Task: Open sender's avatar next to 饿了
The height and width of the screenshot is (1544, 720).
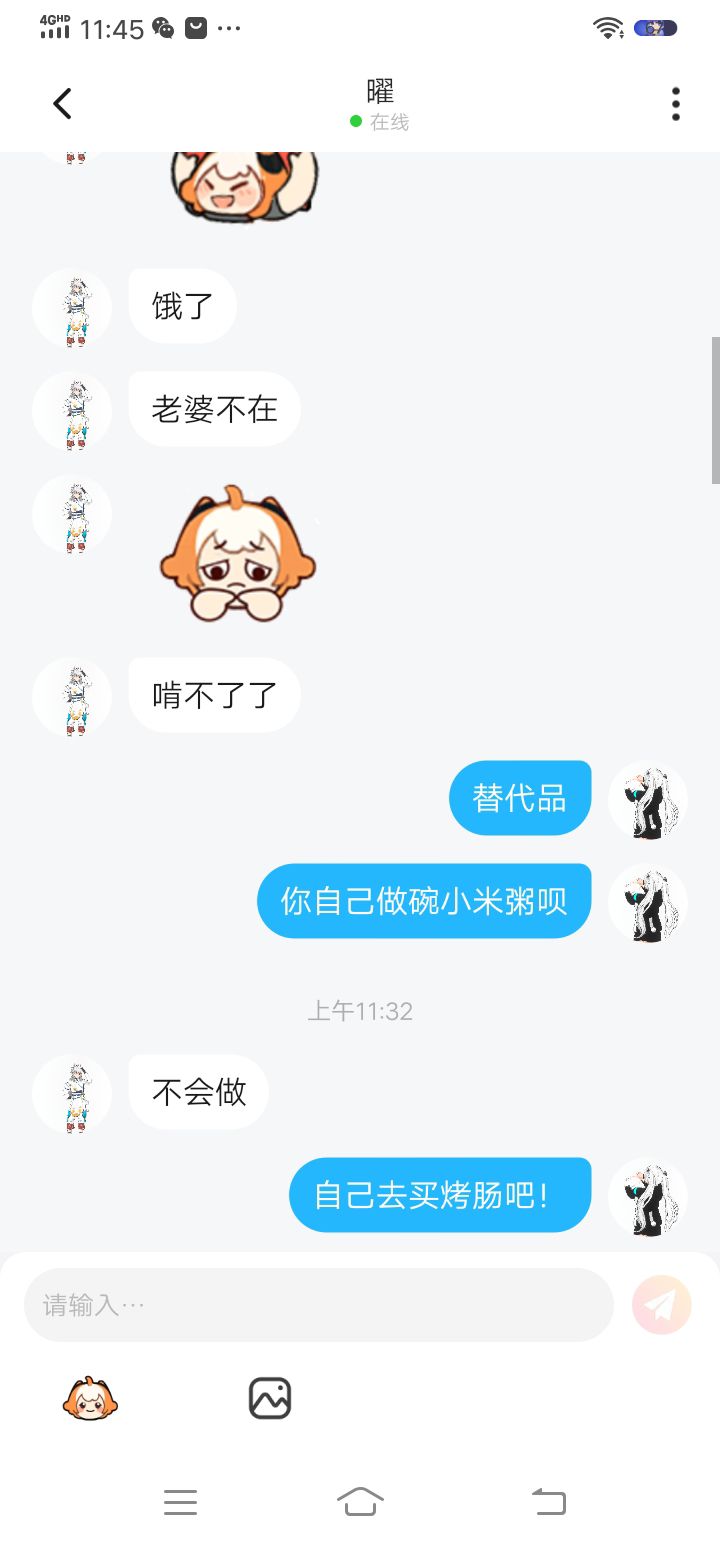Action: (x=72, y=307)
